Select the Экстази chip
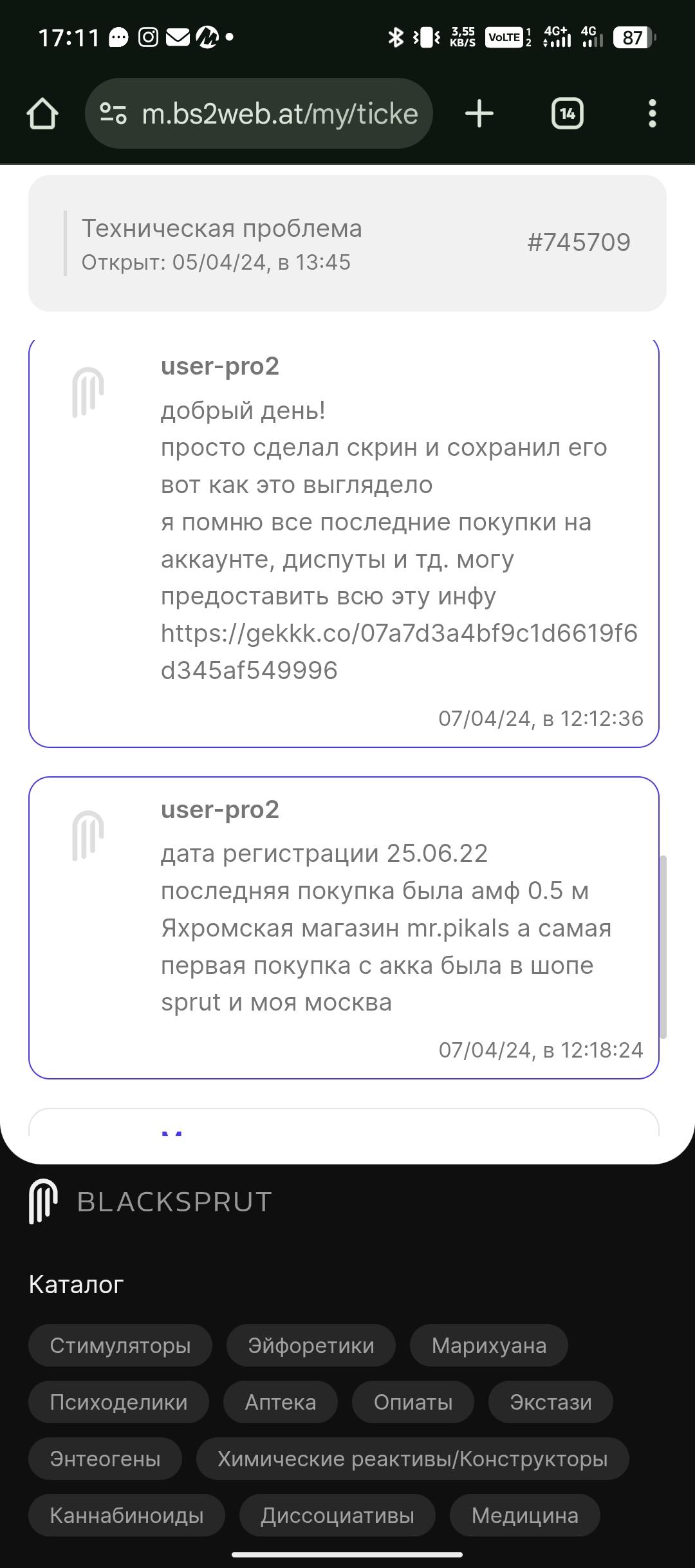 551,1402
